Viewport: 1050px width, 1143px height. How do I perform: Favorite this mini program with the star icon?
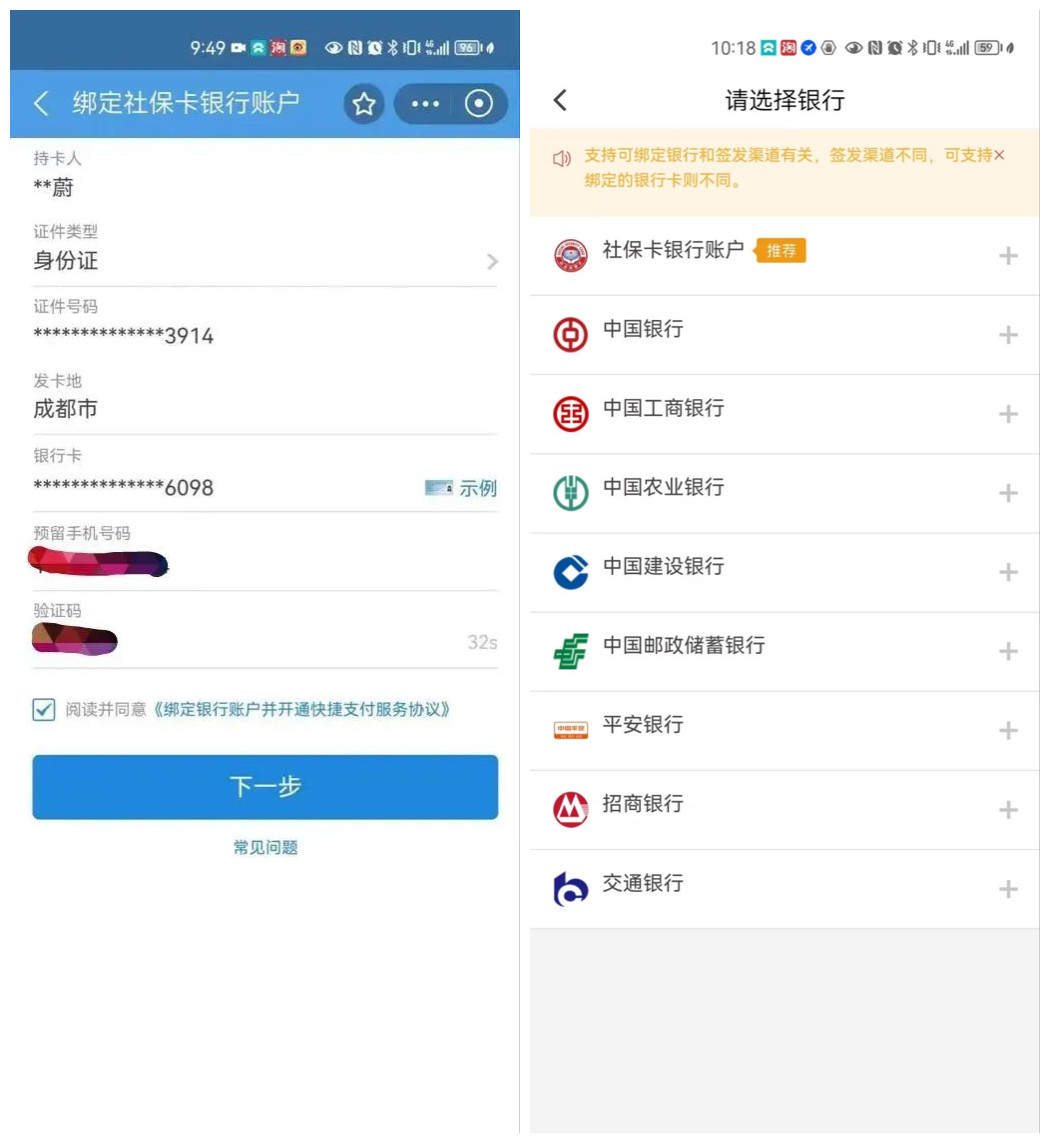(364, 104)
